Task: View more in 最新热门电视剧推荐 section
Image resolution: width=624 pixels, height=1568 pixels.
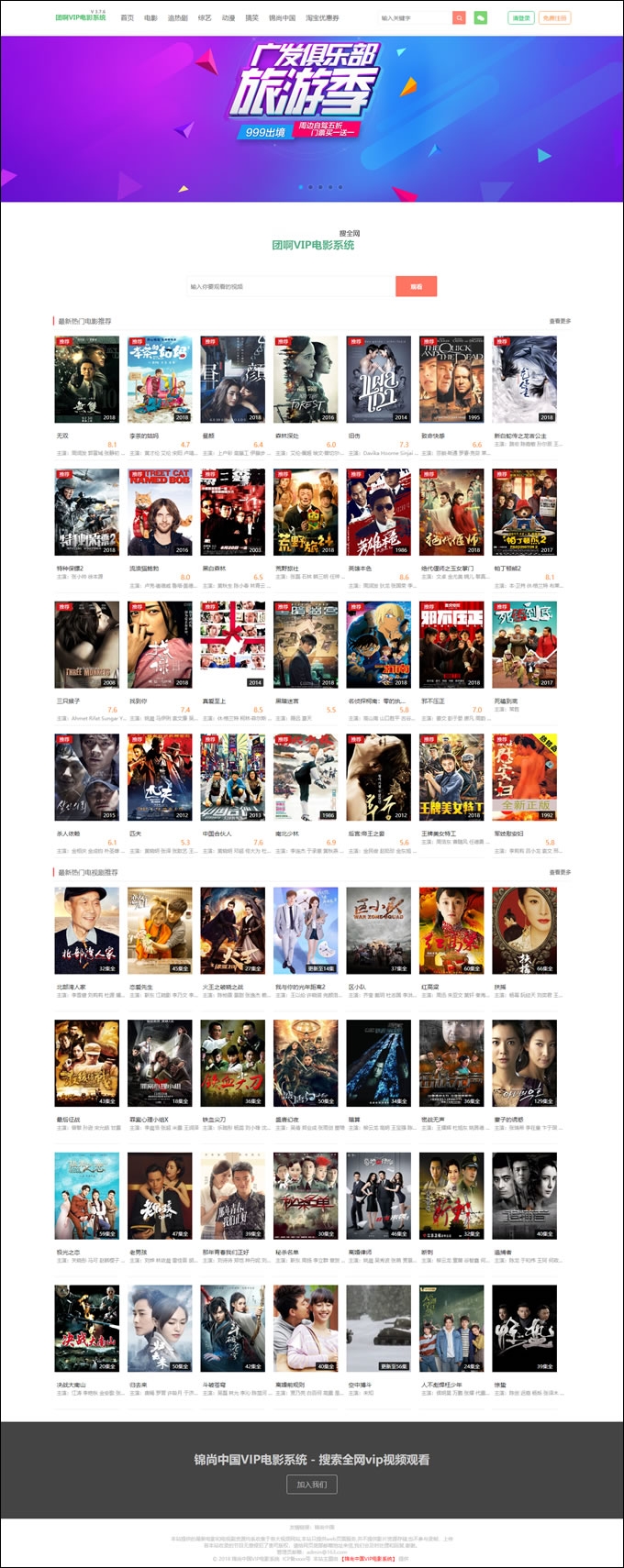Action: (560, 872)
